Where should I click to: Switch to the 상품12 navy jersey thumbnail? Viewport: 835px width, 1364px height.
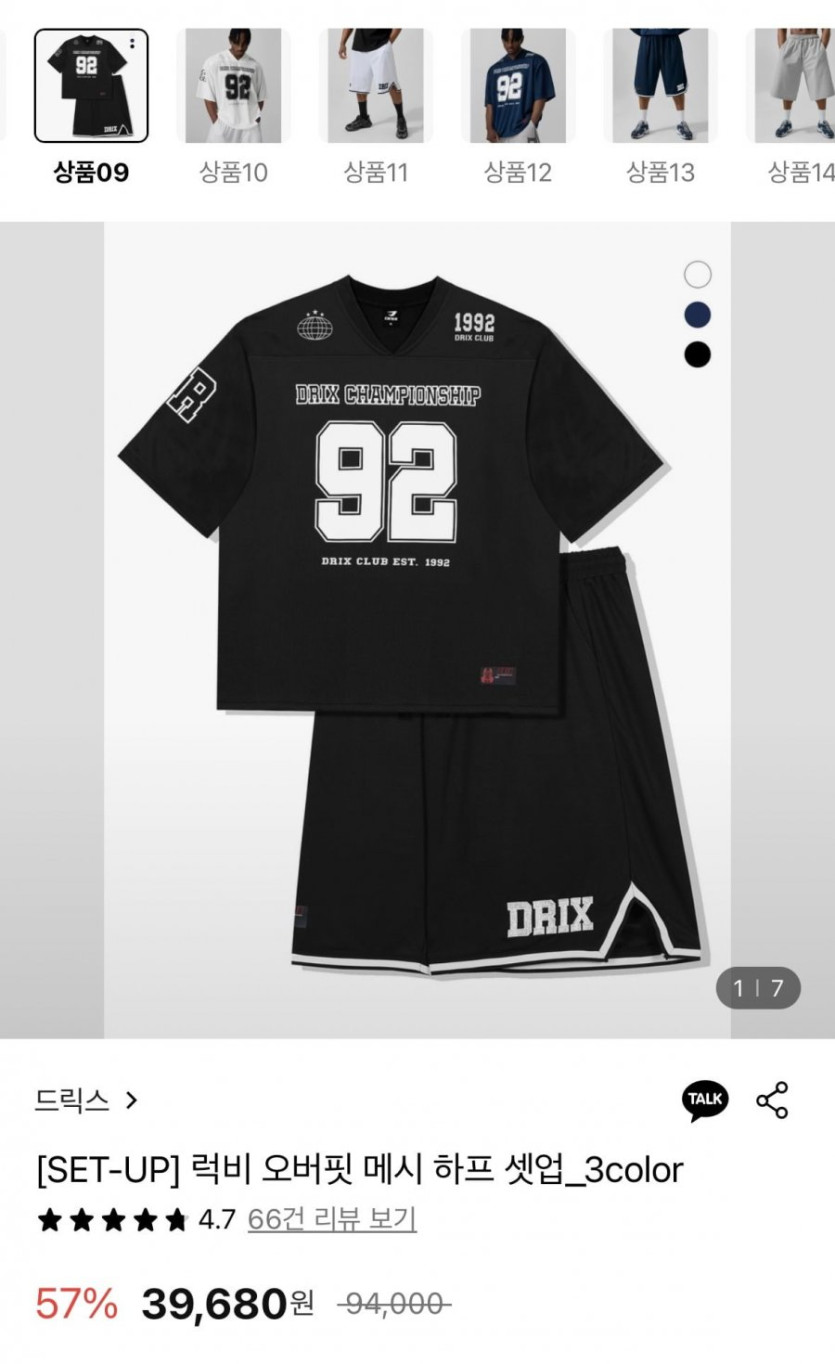518,86
